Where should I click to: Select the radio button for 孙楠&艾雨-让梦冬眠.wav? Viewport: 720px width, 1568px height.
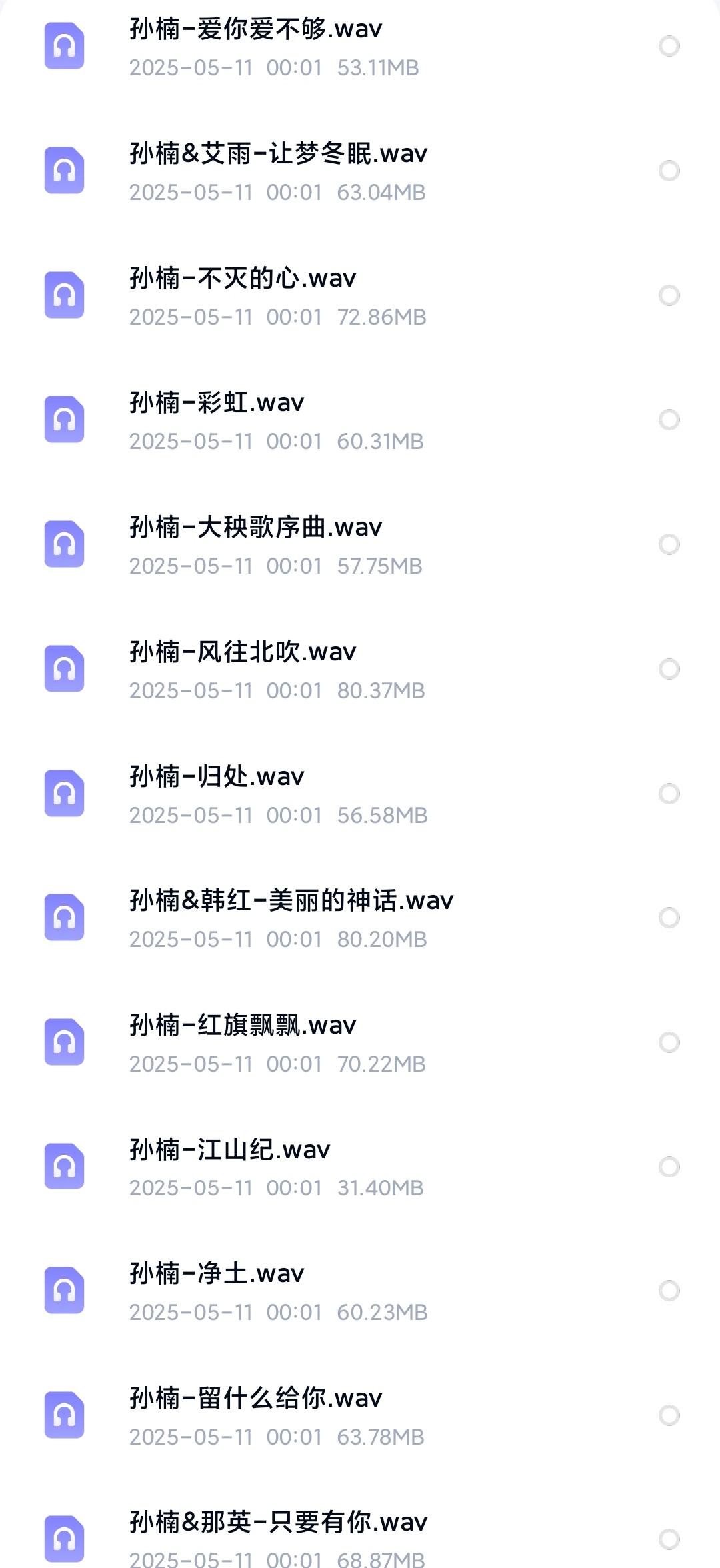pyautogui.click(x=669, y=171)
